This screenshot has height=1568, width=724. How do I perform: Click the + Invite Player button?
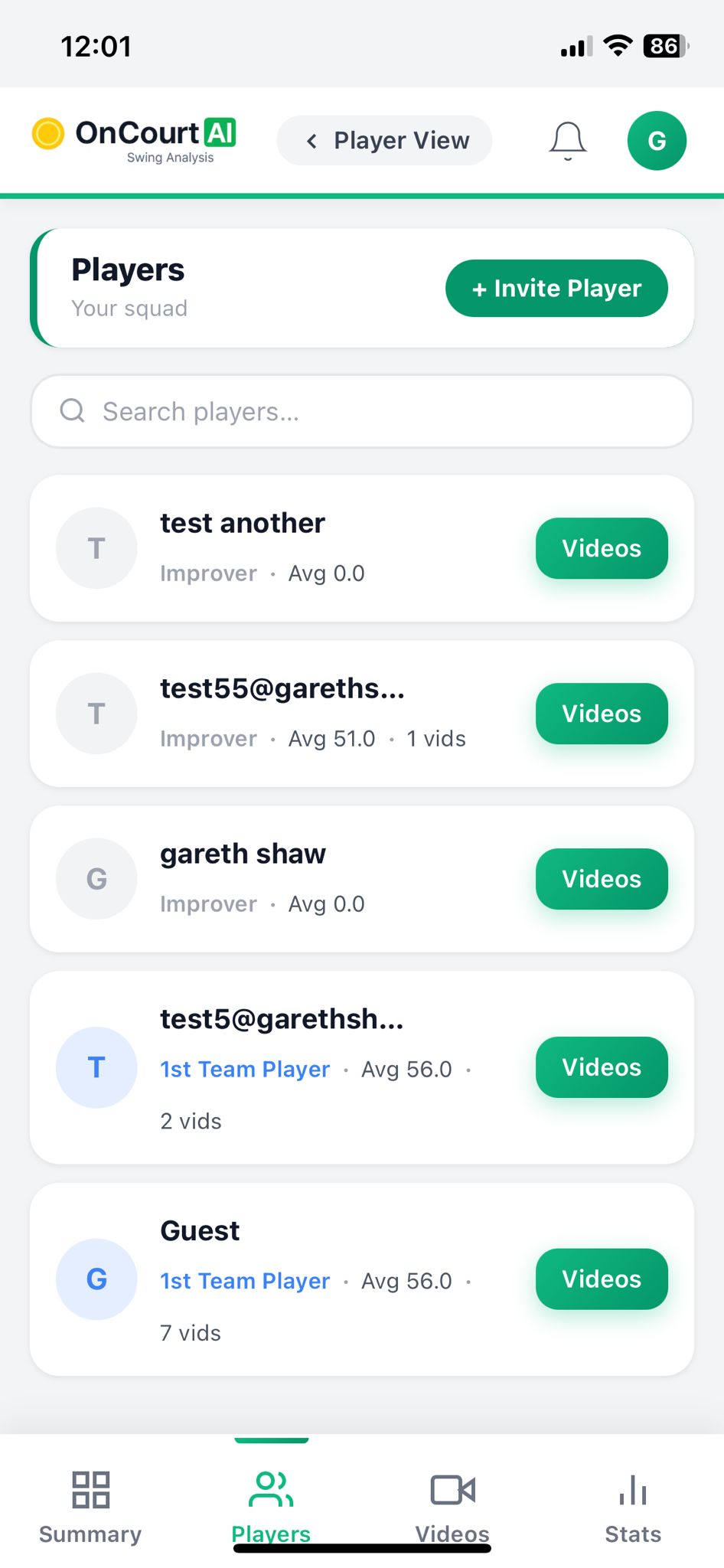click(x=556, y=288)
